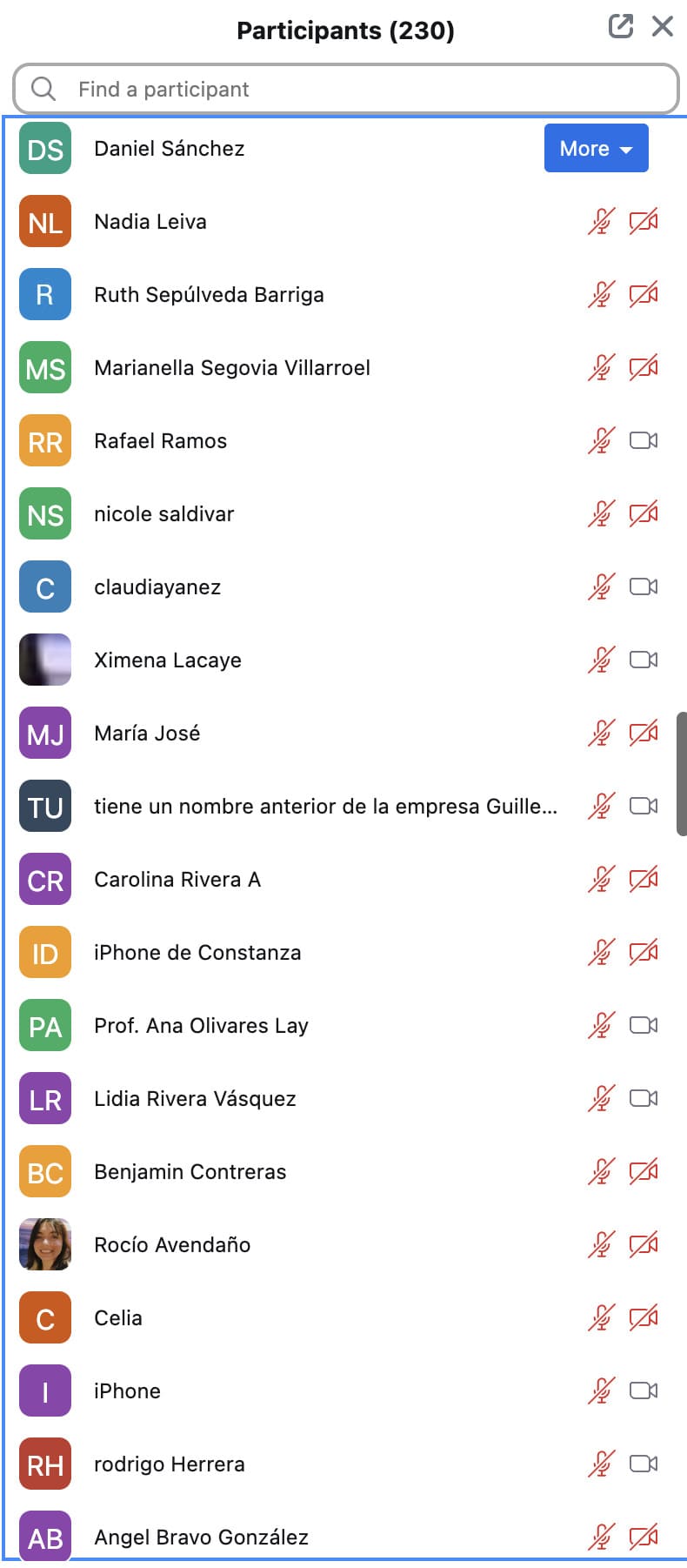Tap María José's disabled camera icon

[x=644, y=733]
